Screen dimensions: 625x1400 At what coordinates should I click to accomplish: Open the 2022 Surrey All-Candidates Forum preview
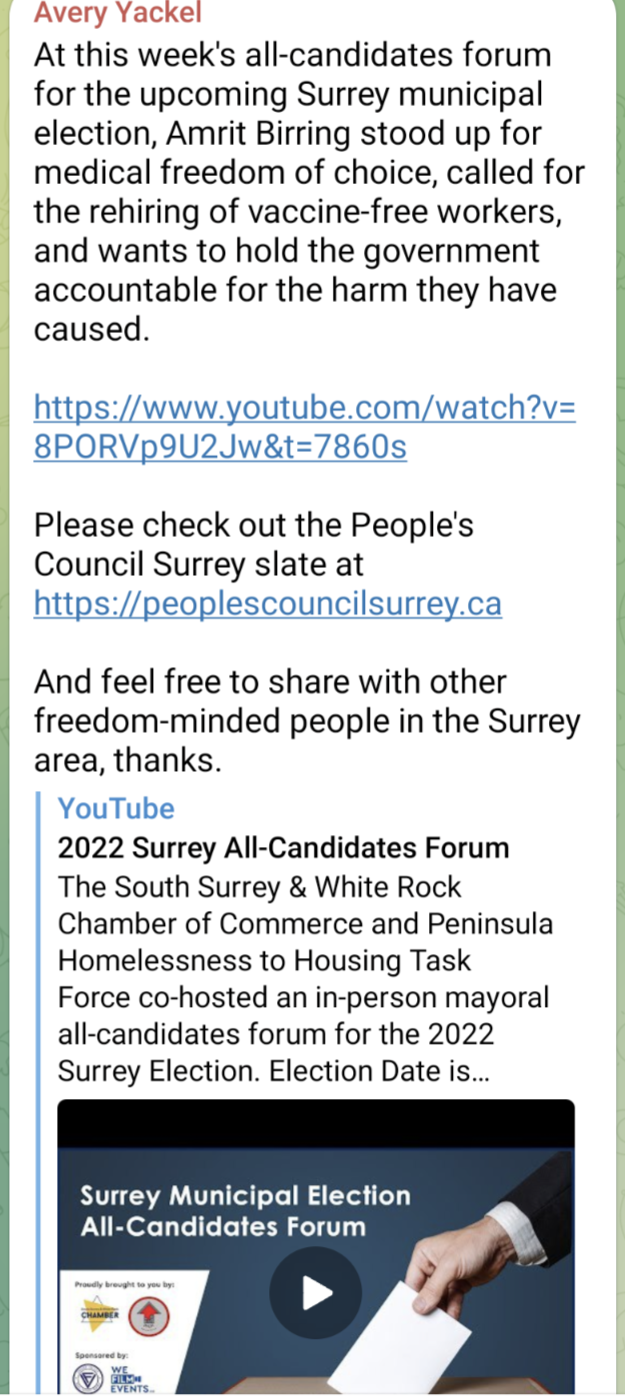tap(283, 849)
